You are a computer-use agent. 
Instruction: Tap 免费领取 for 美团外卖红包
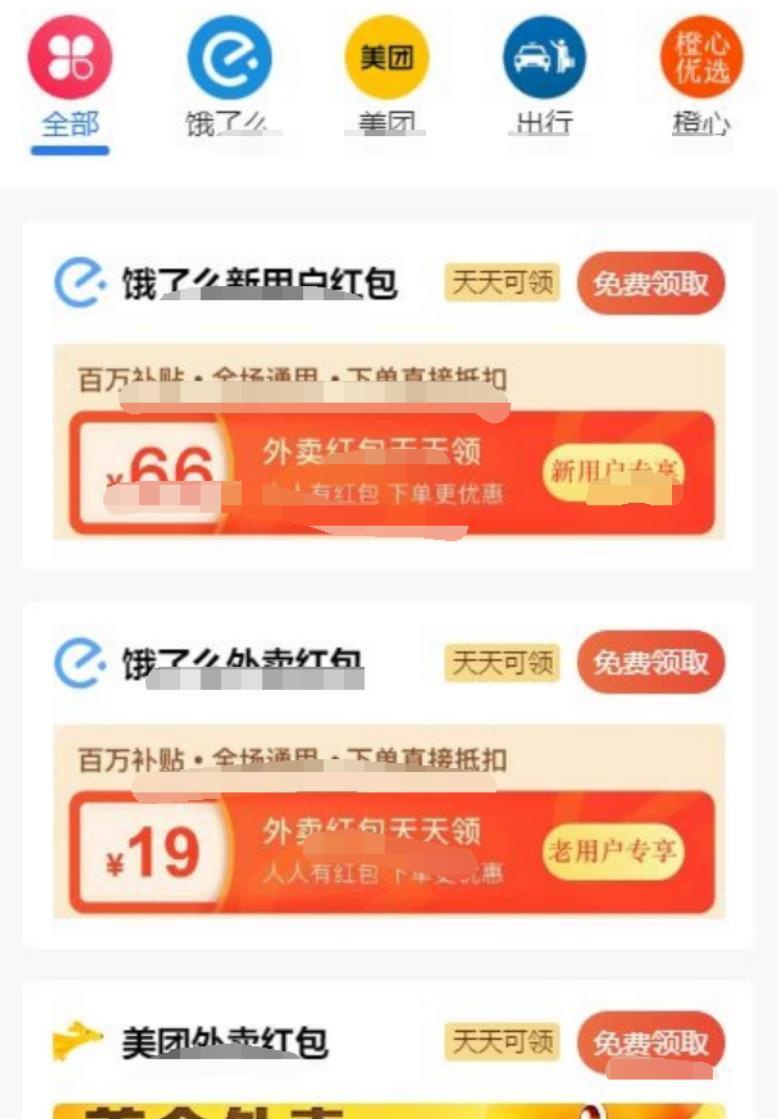[x=650, y=1043]
